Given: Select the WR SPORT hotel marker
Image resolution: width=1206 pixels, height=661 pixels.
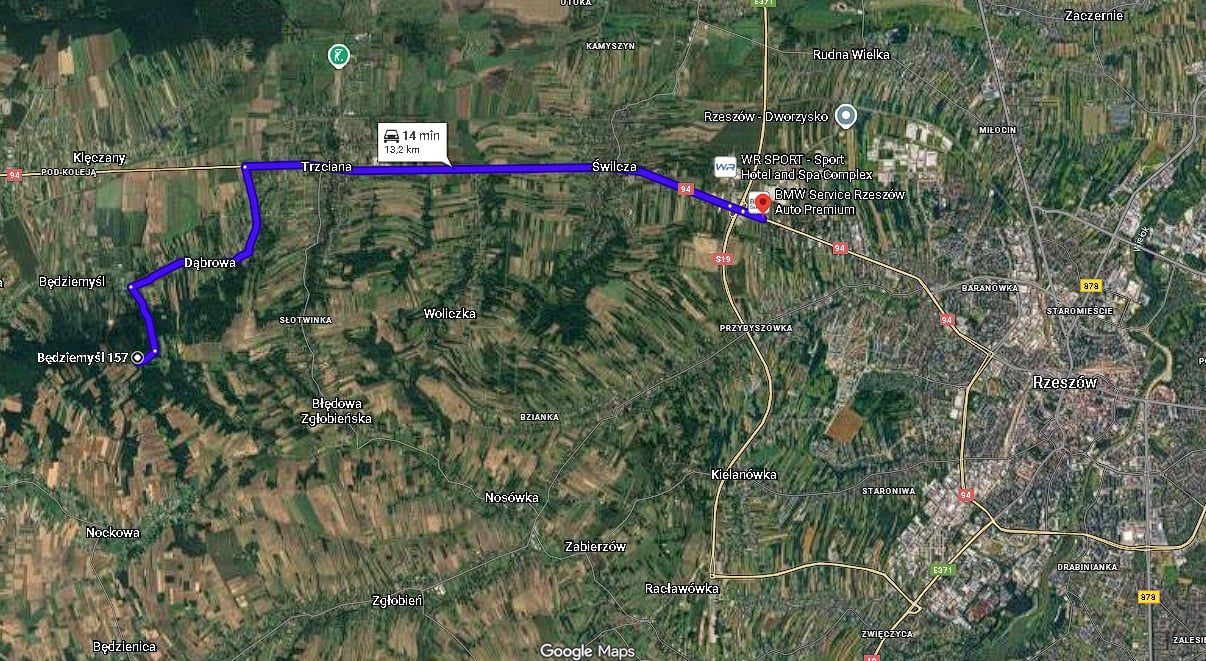Looking at the screenshot, I should (x=725, y=166).
